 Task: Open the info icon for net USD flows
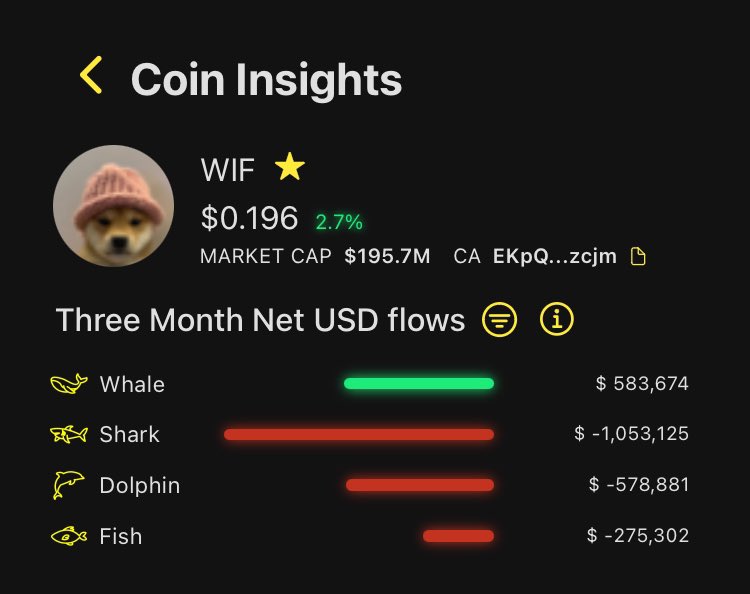click(x=556, y=320)
